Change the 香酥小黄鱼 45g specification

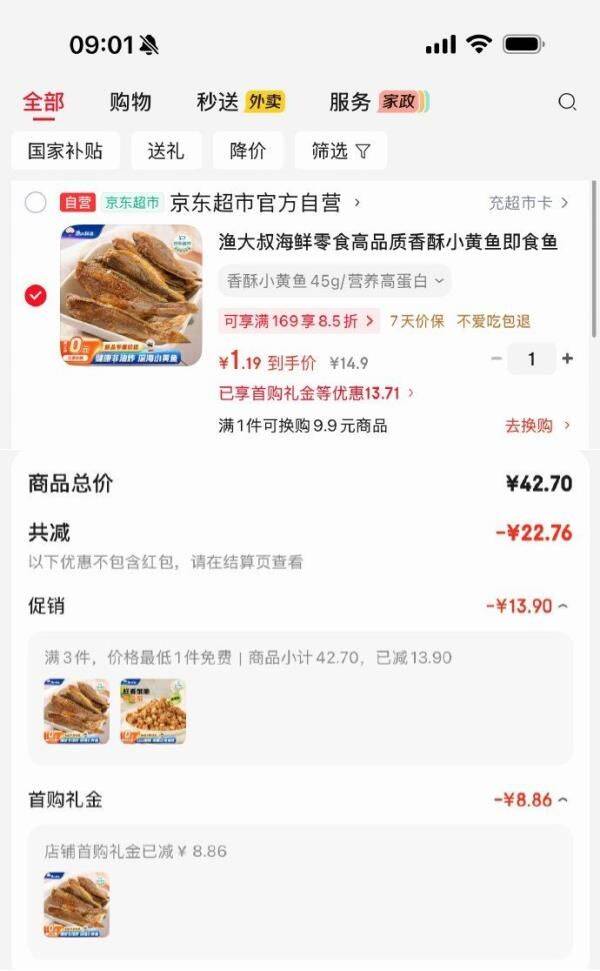point(335,281)
